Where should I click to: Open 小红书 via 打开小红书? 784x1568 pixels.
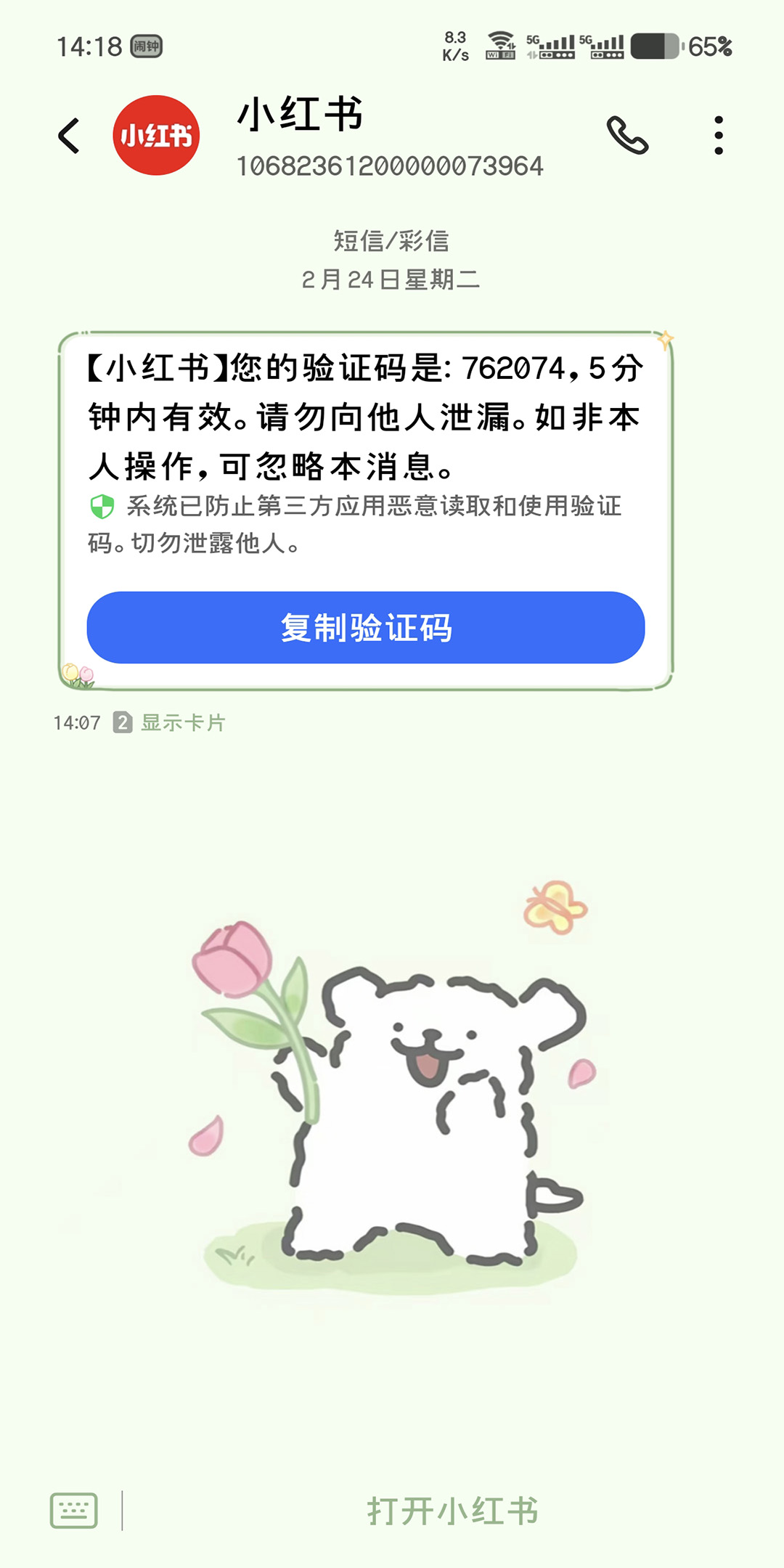(x=452, y=1511)
